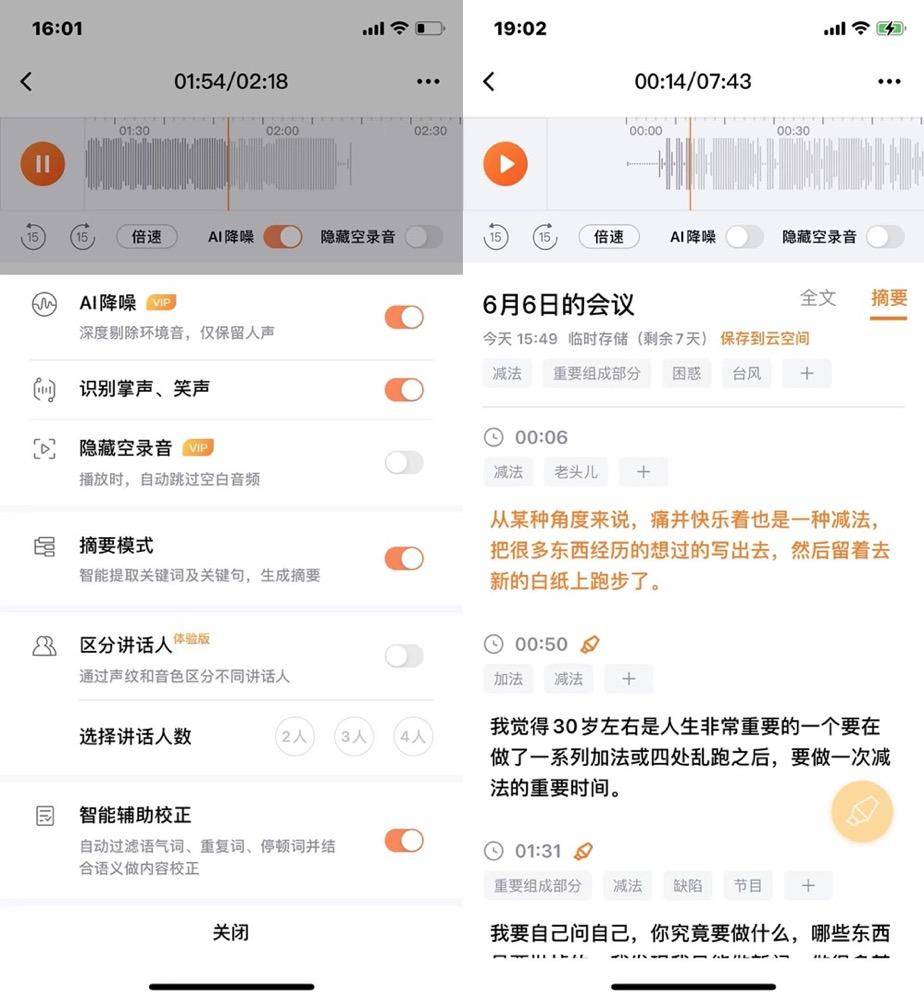
Task: Tap the highlighter icon beside 01:31
Action: coord(584,851)
